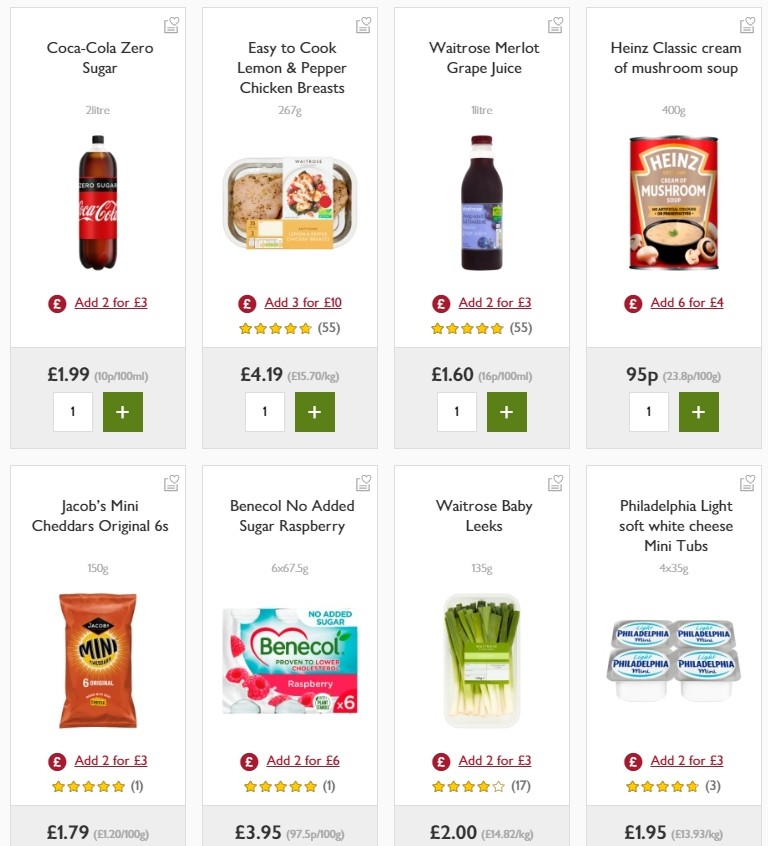Click the pound offer icon on Benecol Raspberry
The height and width of the screenshot is (846, 768).
click(248, 760)
